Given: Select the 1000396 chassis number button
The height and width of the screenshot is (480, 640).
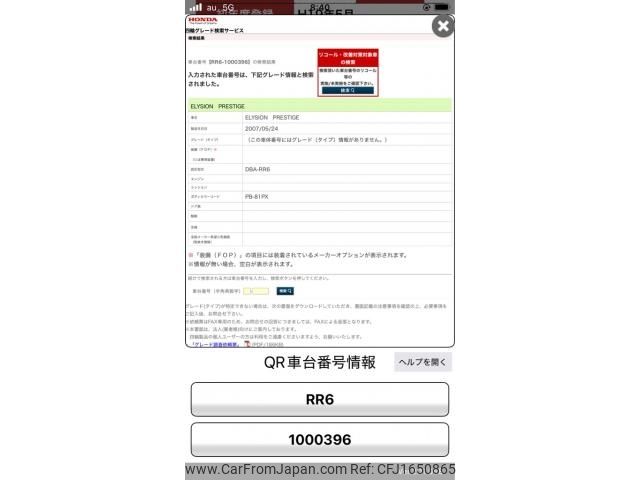Looking at the screenshot, I should [319, 439].
